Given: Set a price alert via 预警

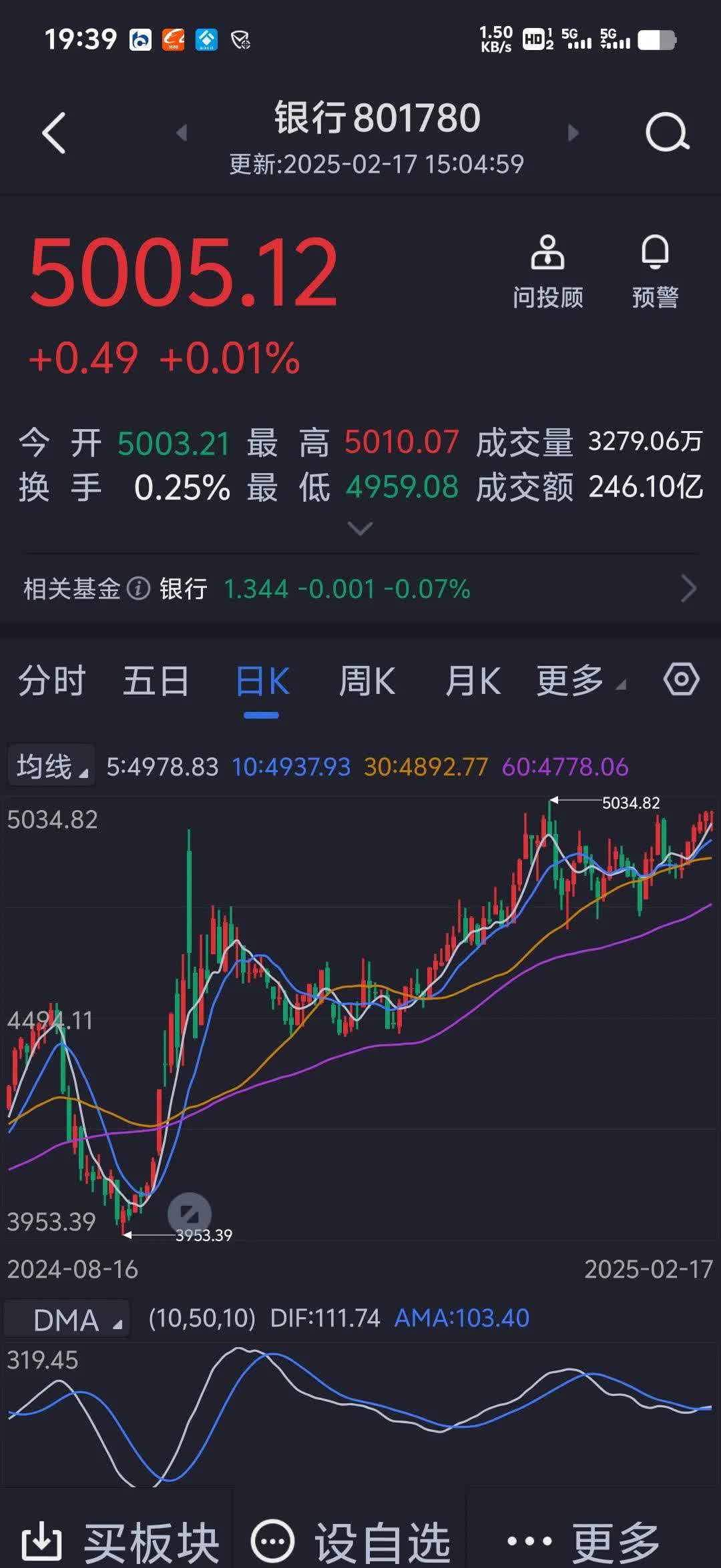Looking at the screenshot, I should pos(655,272).
